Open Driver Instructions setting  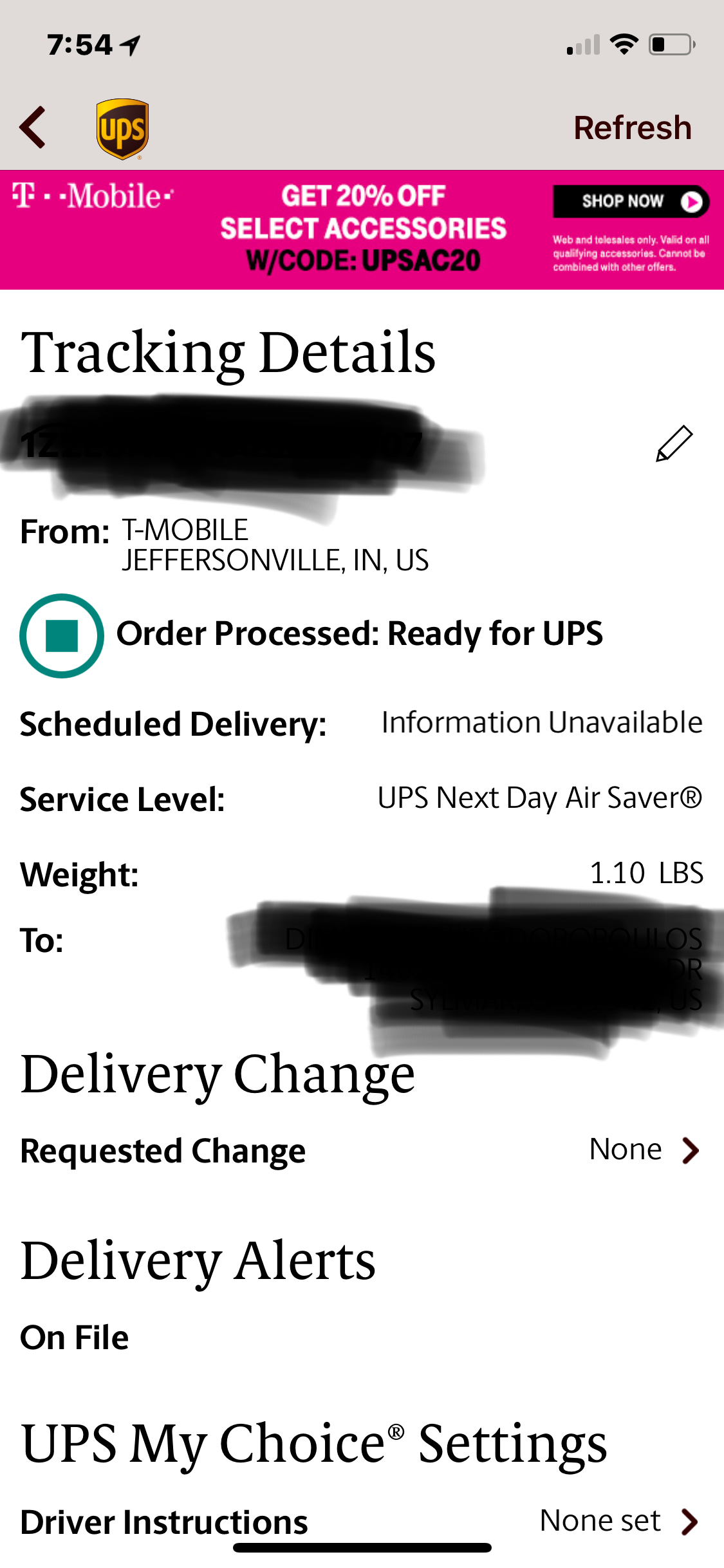[362, 1522]
